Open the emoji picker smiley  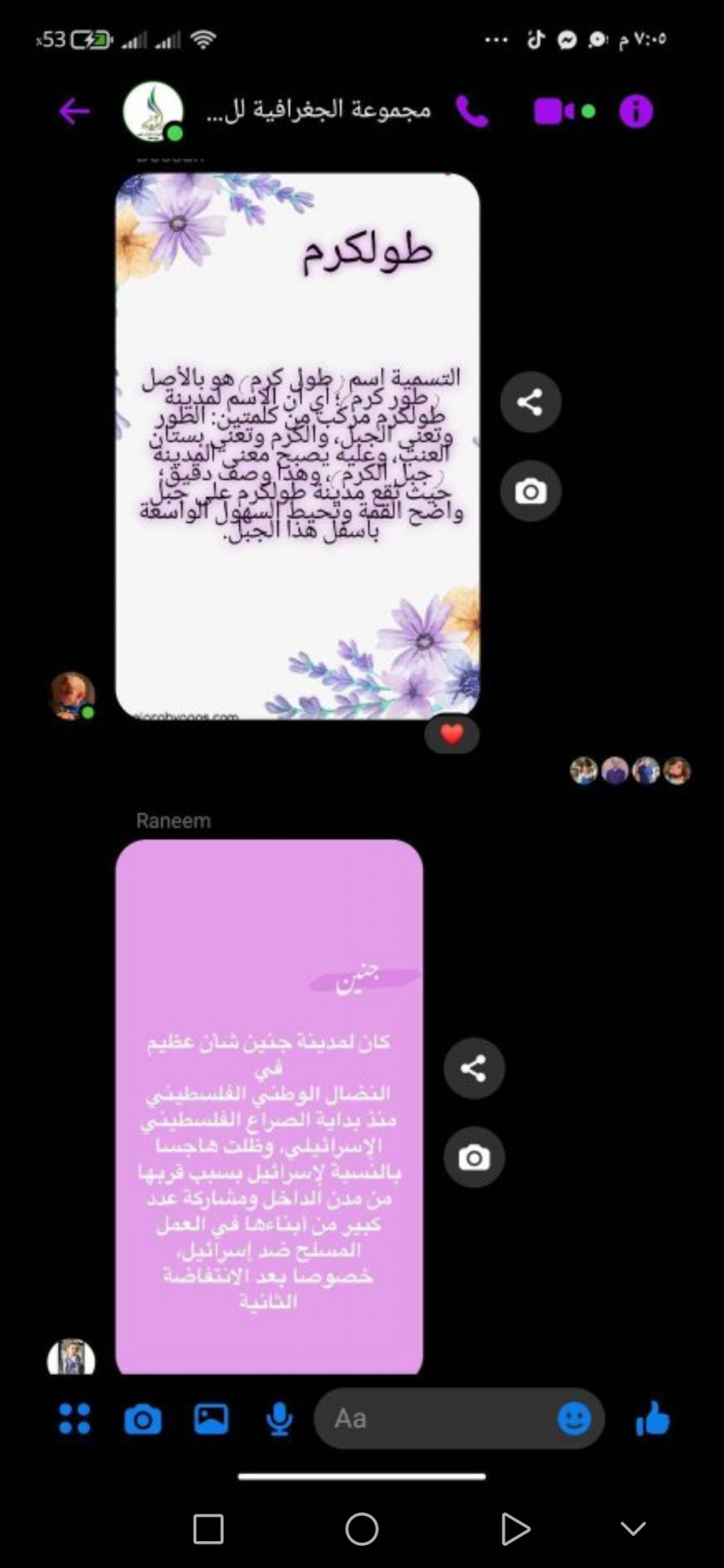pos(574,1419)
